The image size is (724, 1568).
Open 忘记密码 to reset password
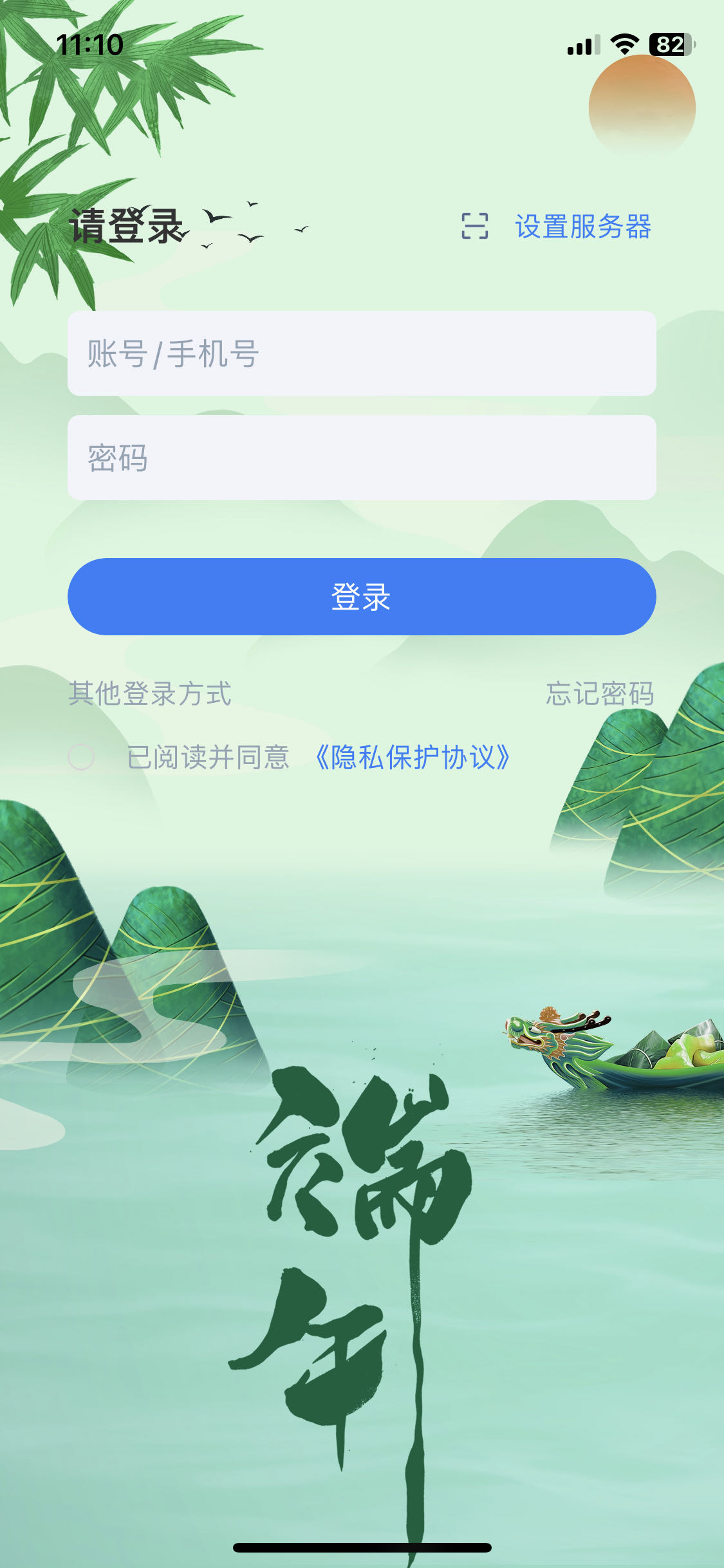tap(600, 694)
